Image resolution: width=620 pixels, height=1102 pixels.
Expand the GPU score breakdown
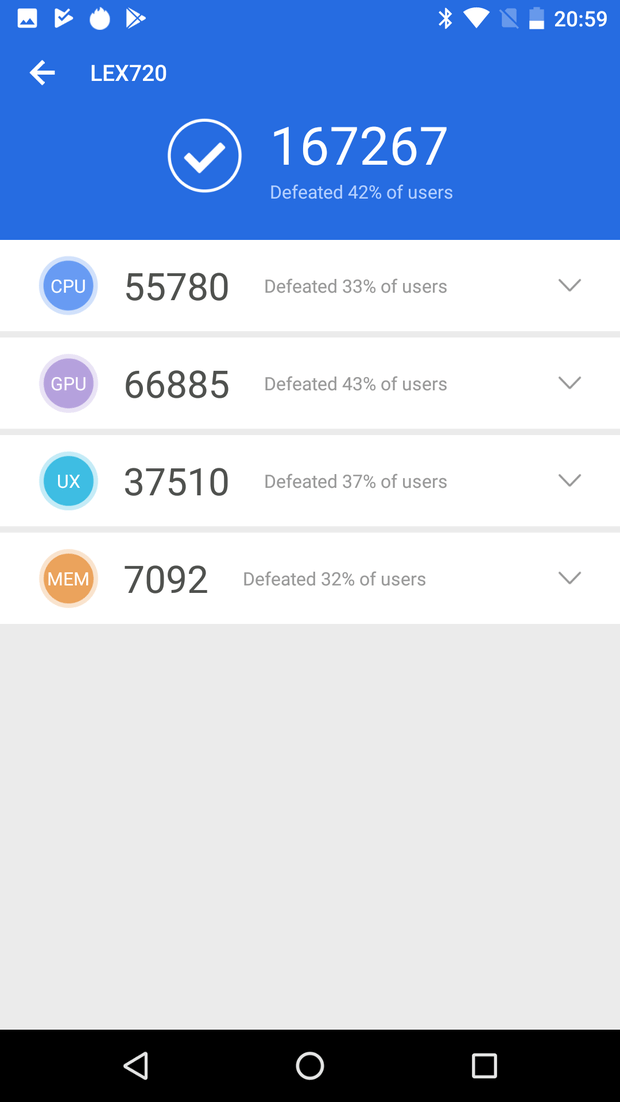click(569, 383)
